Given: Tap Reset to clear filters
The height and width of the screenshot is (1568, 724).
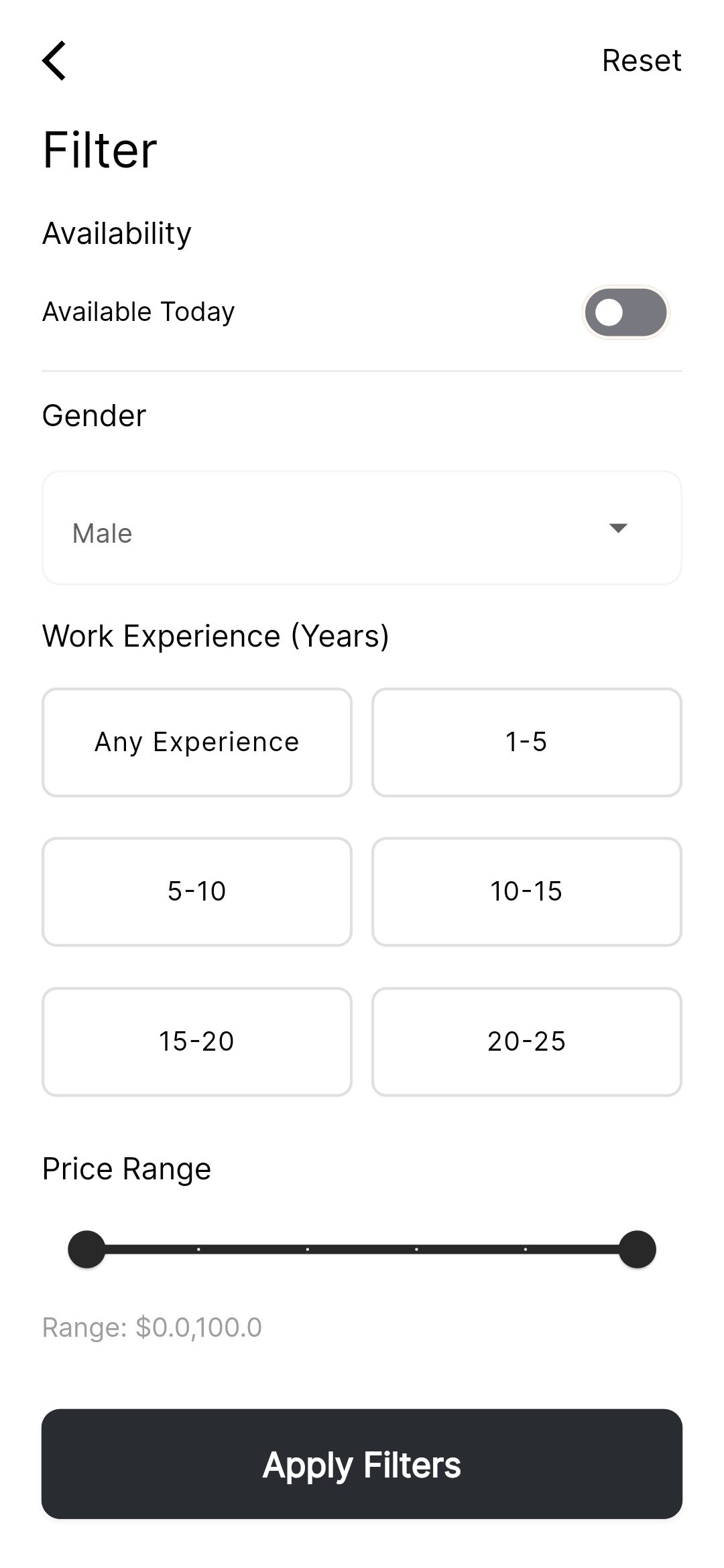Looking at the screenshot, I should pyautogui.click(x=642, y=60).
